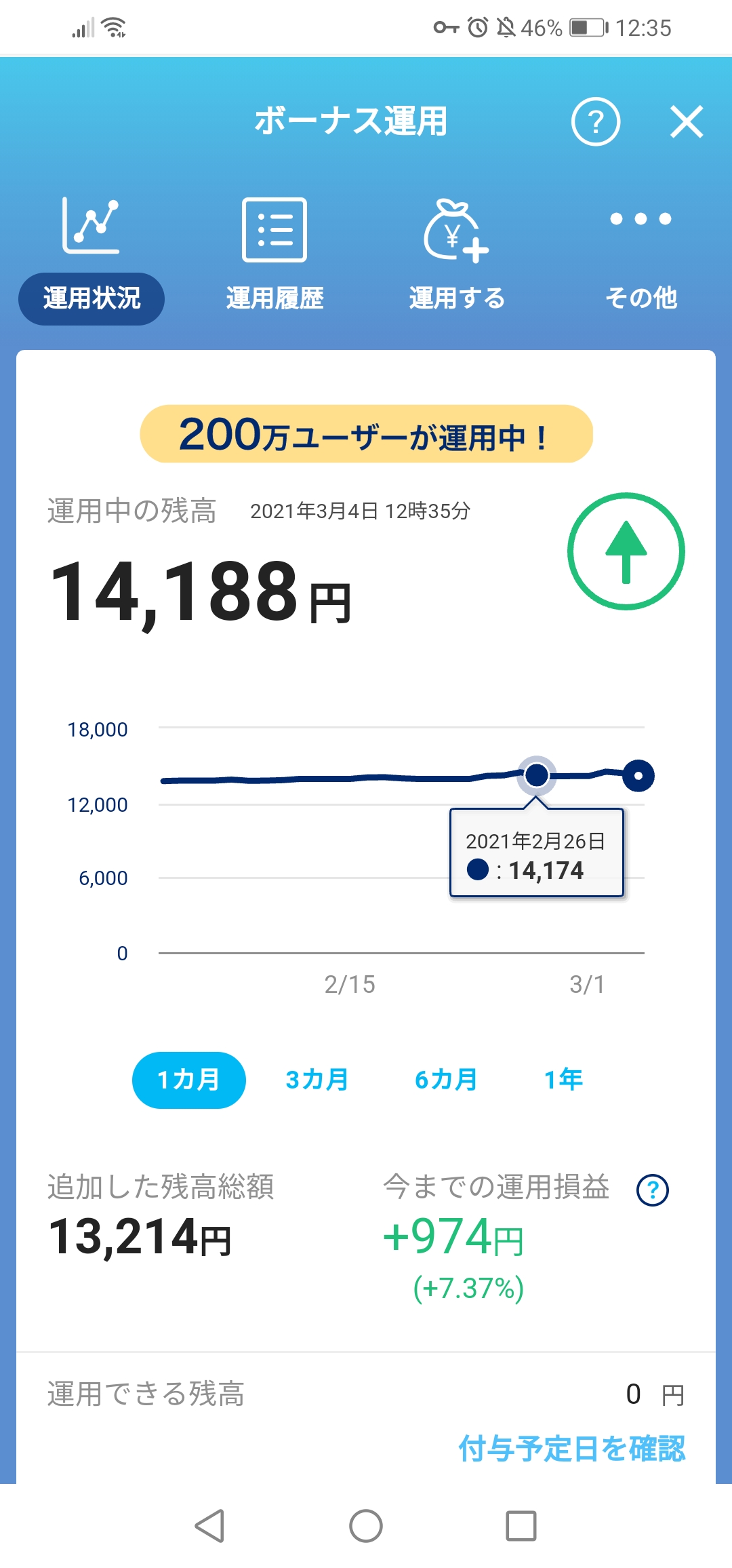Open the help question mark in header
The width and height of the screenshot is (732, 1568).
(x=596, y=122)
